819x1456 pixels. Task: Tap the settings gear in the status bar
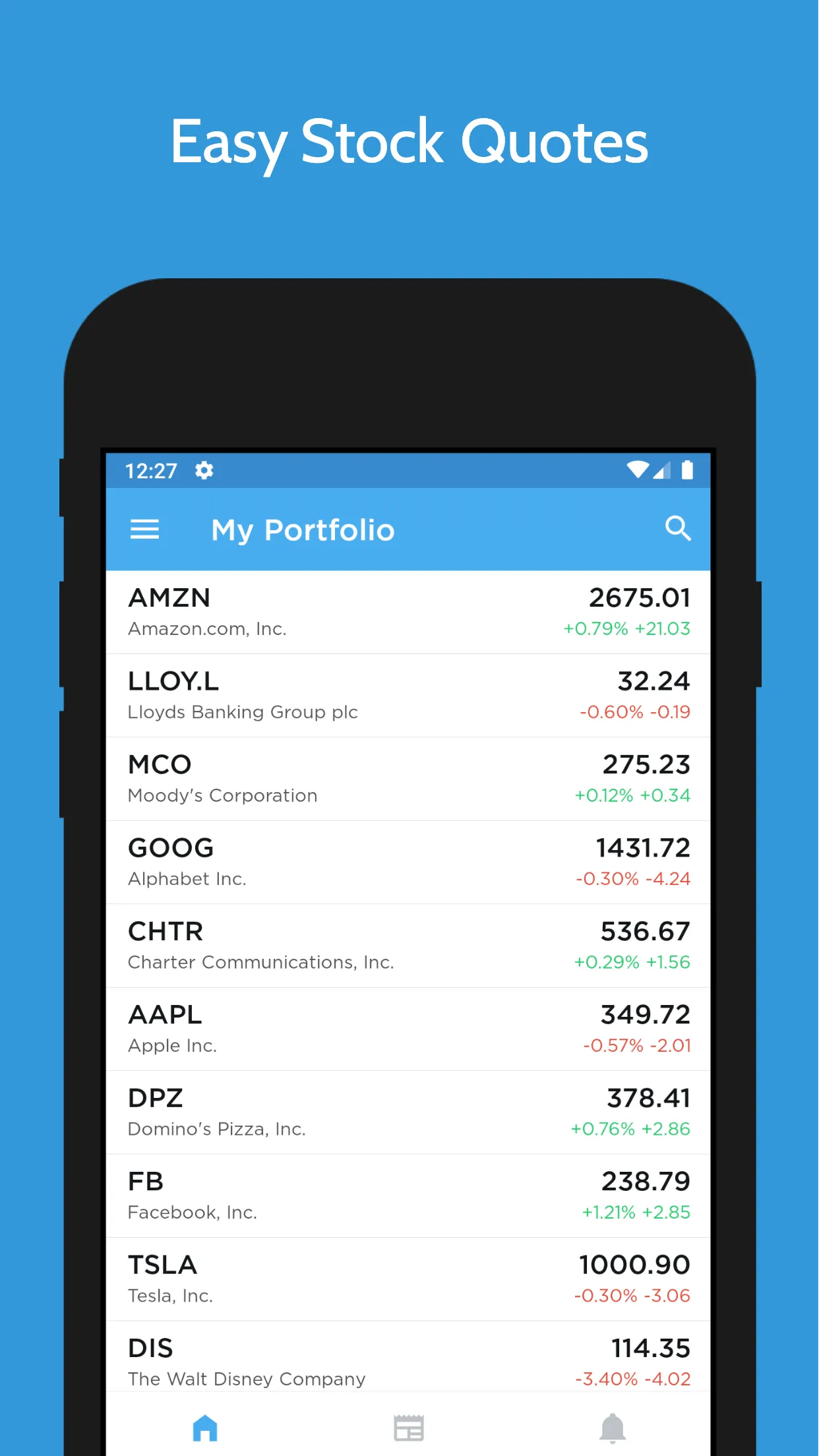click(x=204, y=471)
